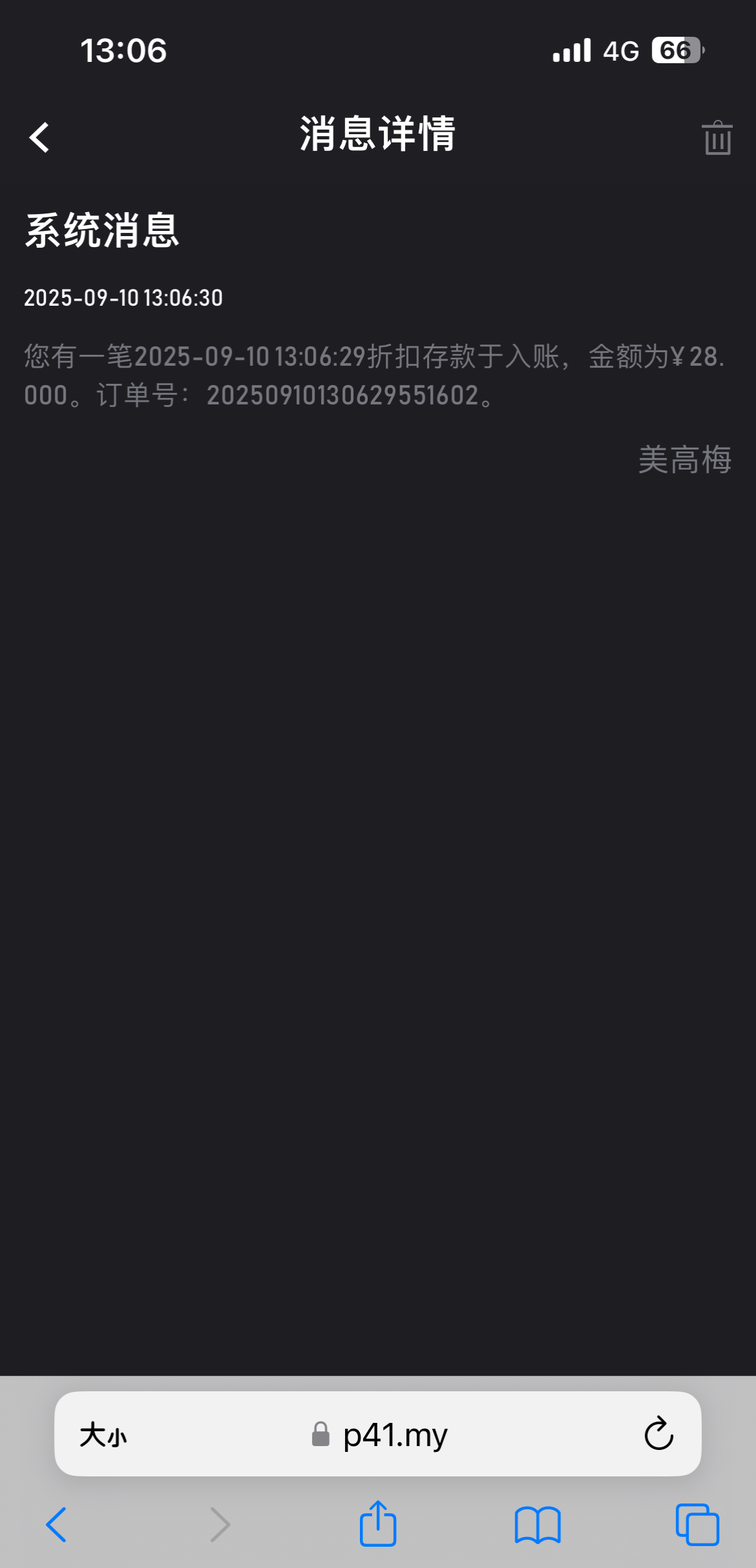Tap the lock icon beside p41.my

319,1434
